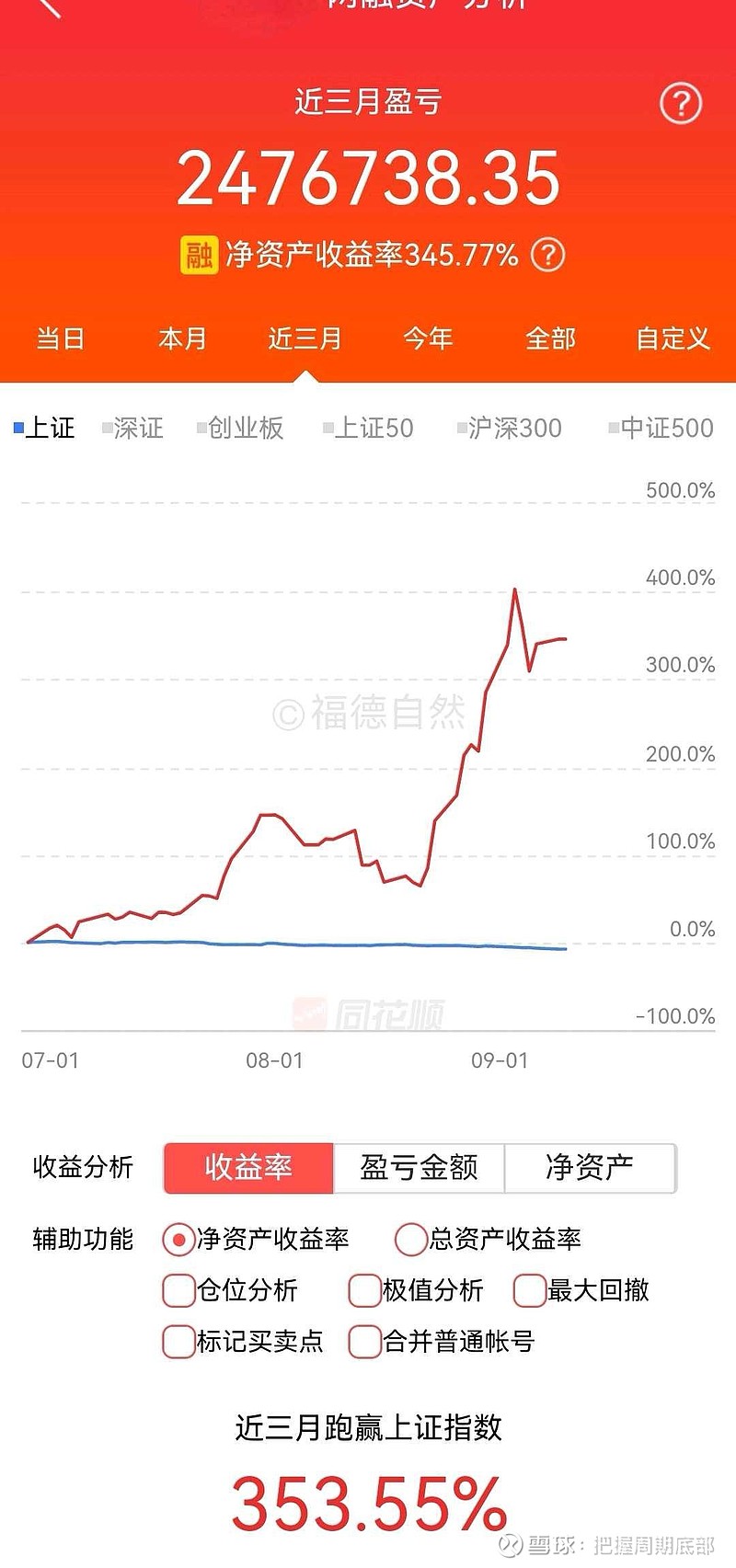Viewport: 736px width, 1568px height.
Task: Switch analysis to 净资产
Action: (590, 1168)
